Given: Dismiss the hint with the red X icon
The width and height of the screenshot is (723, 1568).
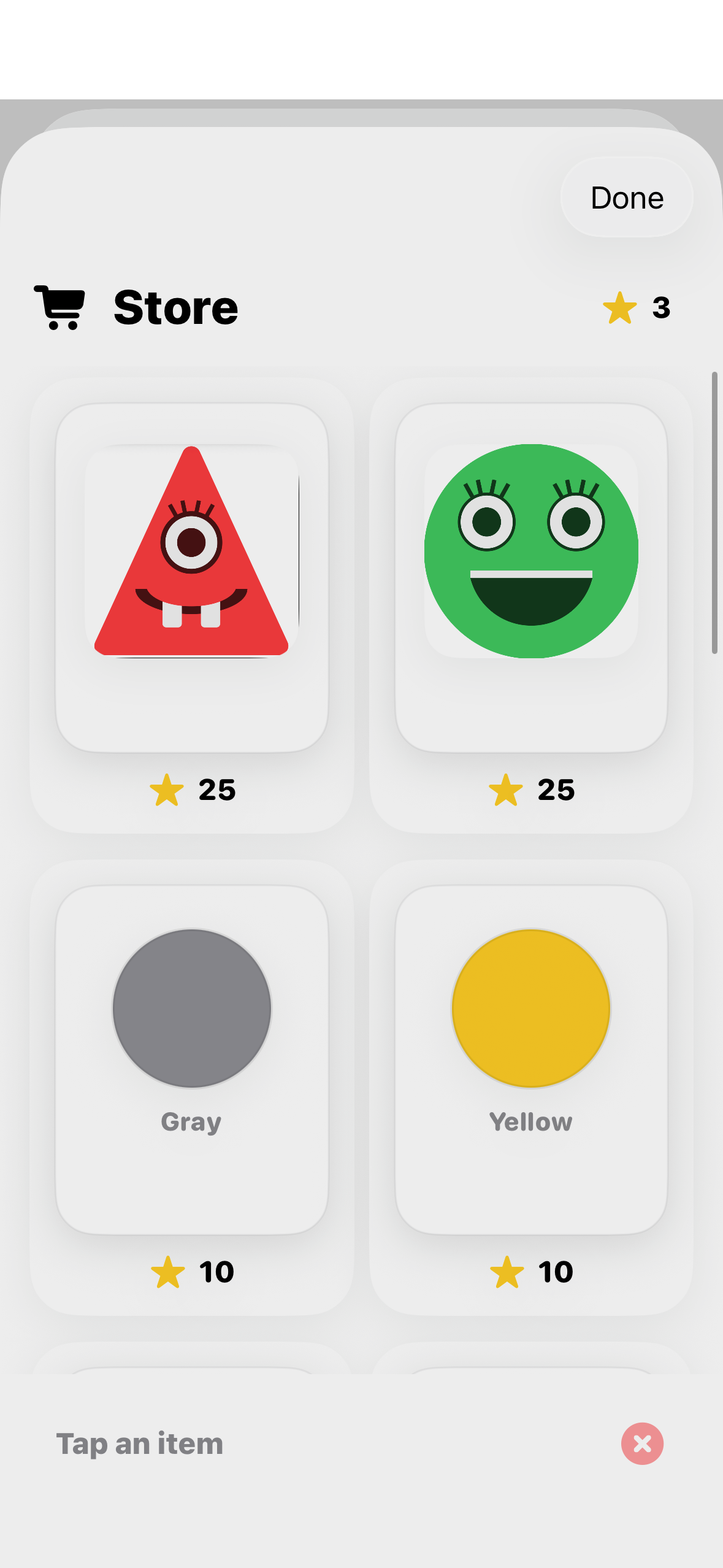Looking at the screenshot, I should 642,1442.
